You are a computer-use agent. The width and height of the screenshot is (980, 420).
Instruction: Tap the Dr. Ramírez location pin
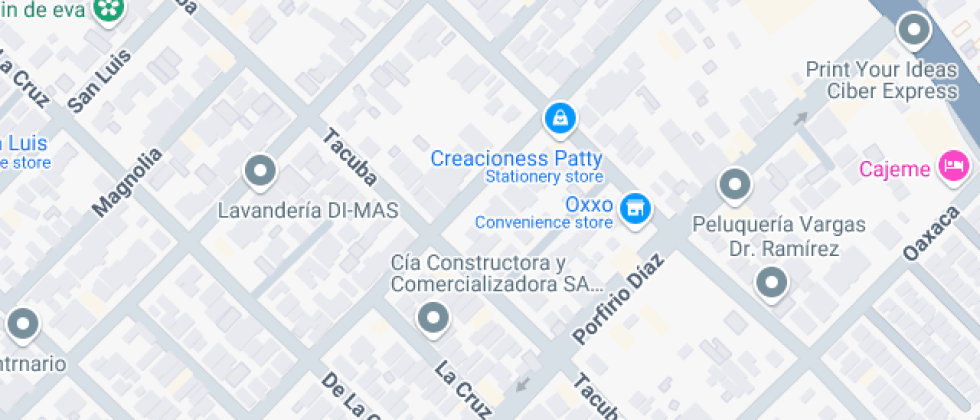coord(770,283)
